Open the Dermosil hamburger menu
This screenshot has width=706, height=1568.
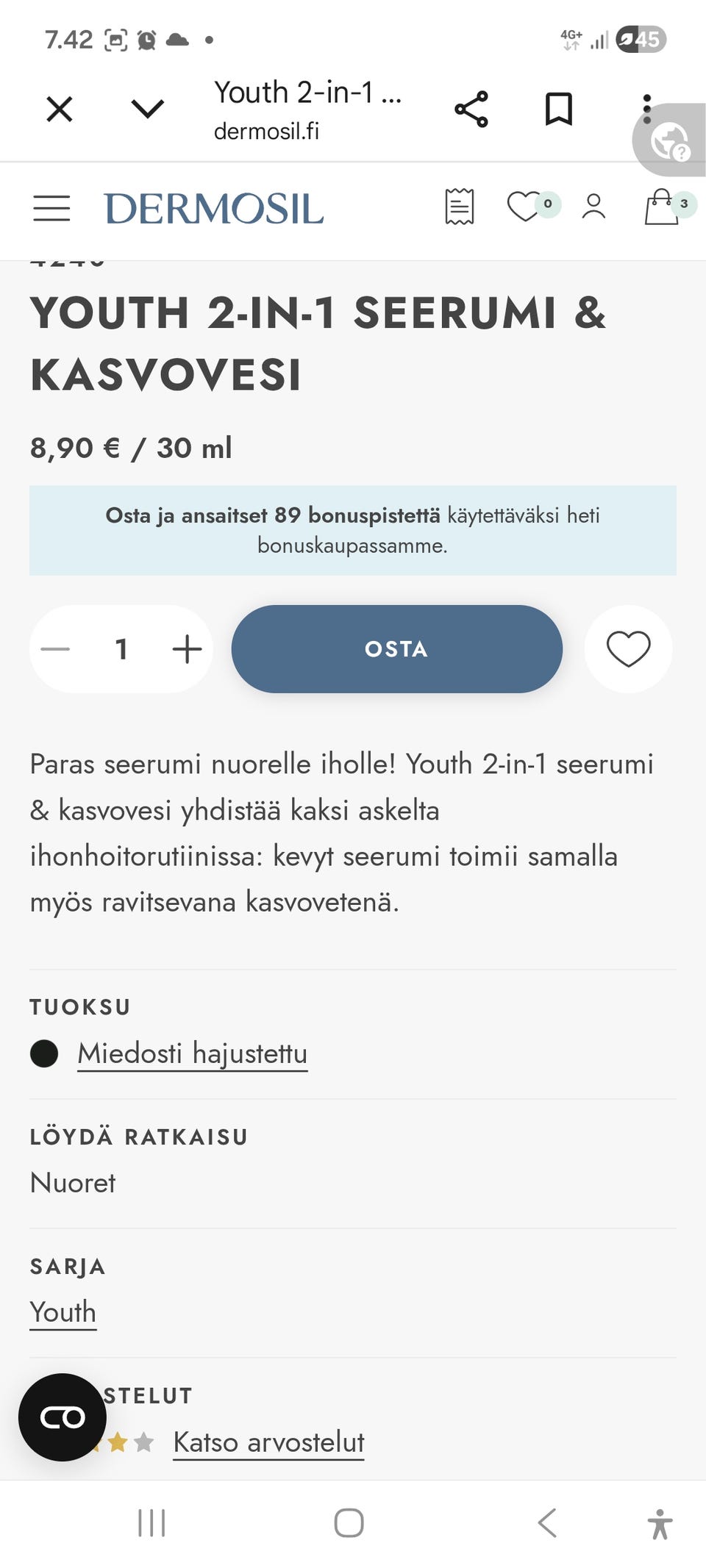(51, 209)
